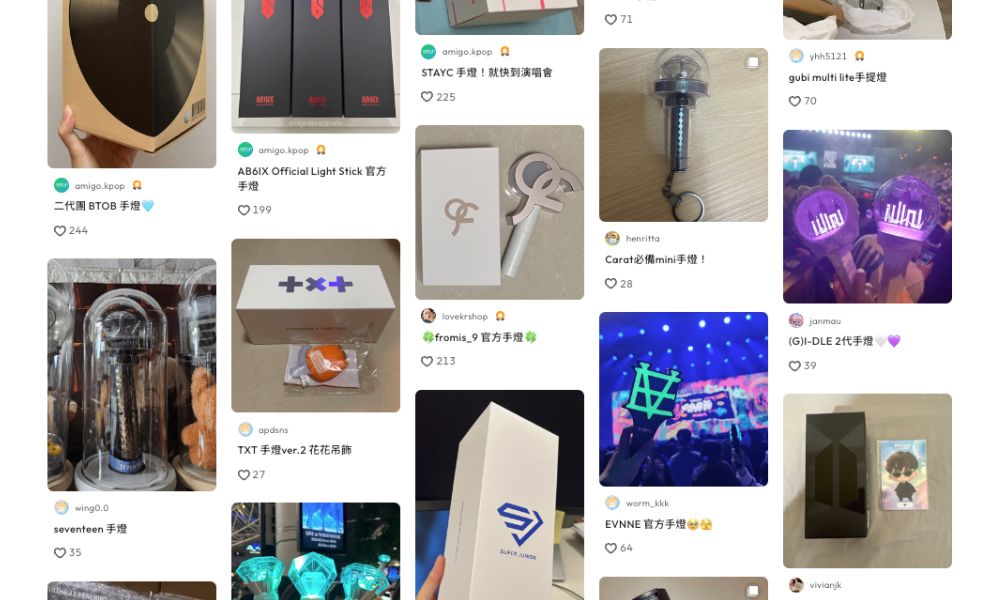Open the TXT 手燈ver.2 花花吊飾 listing
This screenshot has width=1000, height=600.
pyautogui.click(x=315, y=325)
